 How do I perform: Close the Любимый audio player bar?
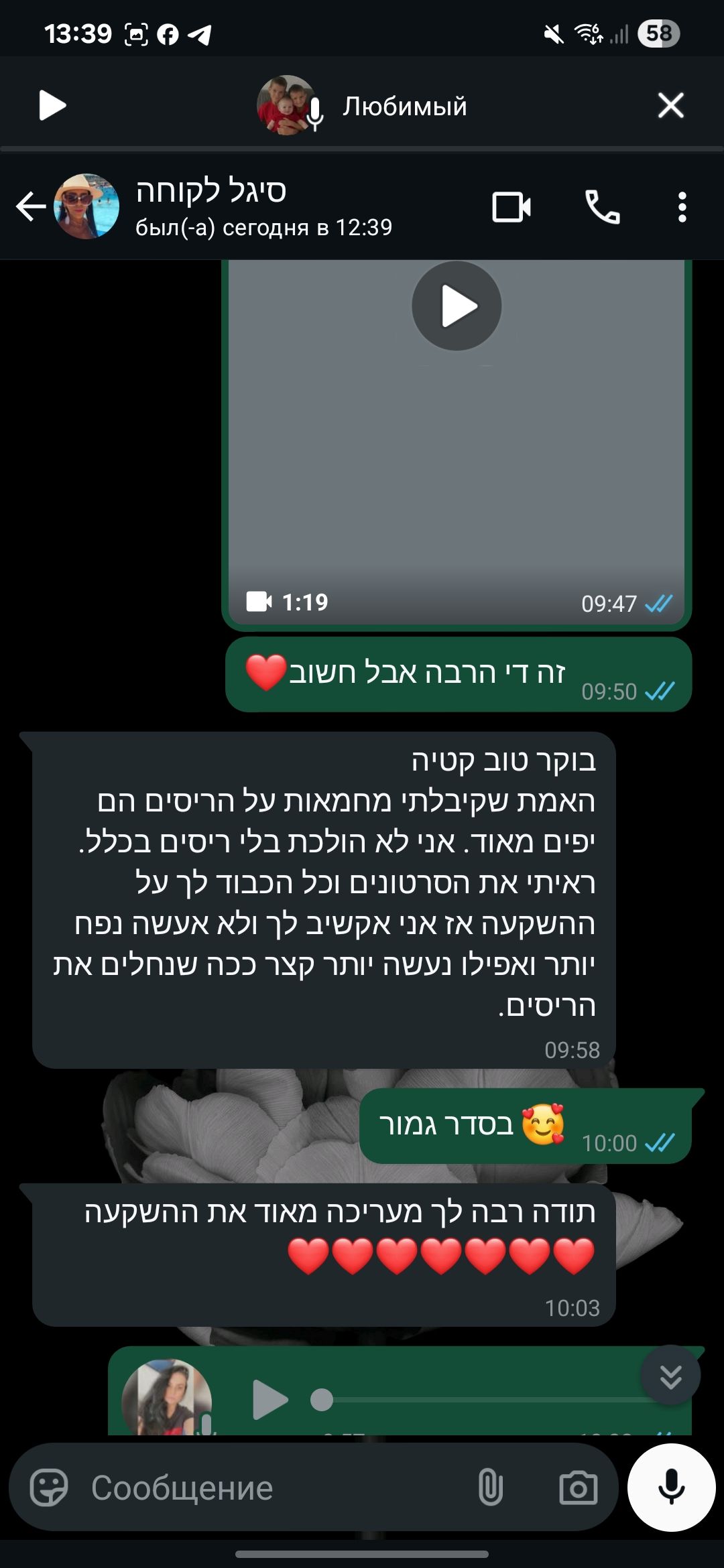pos(670,105)
